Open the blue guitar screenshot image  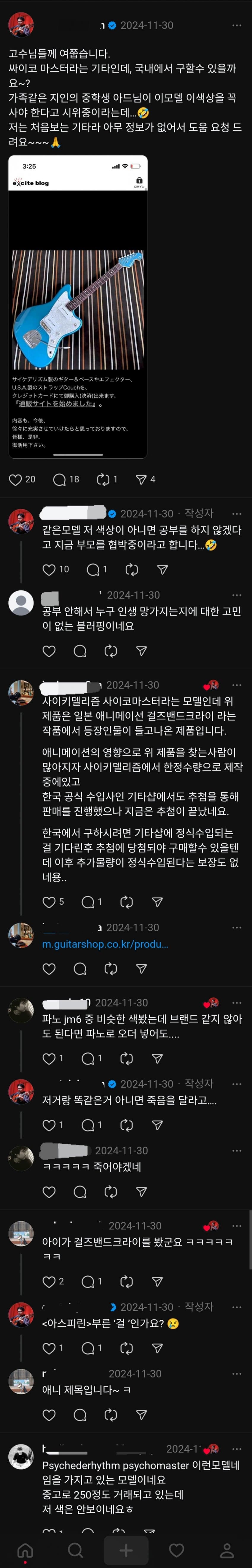point(78,307)
